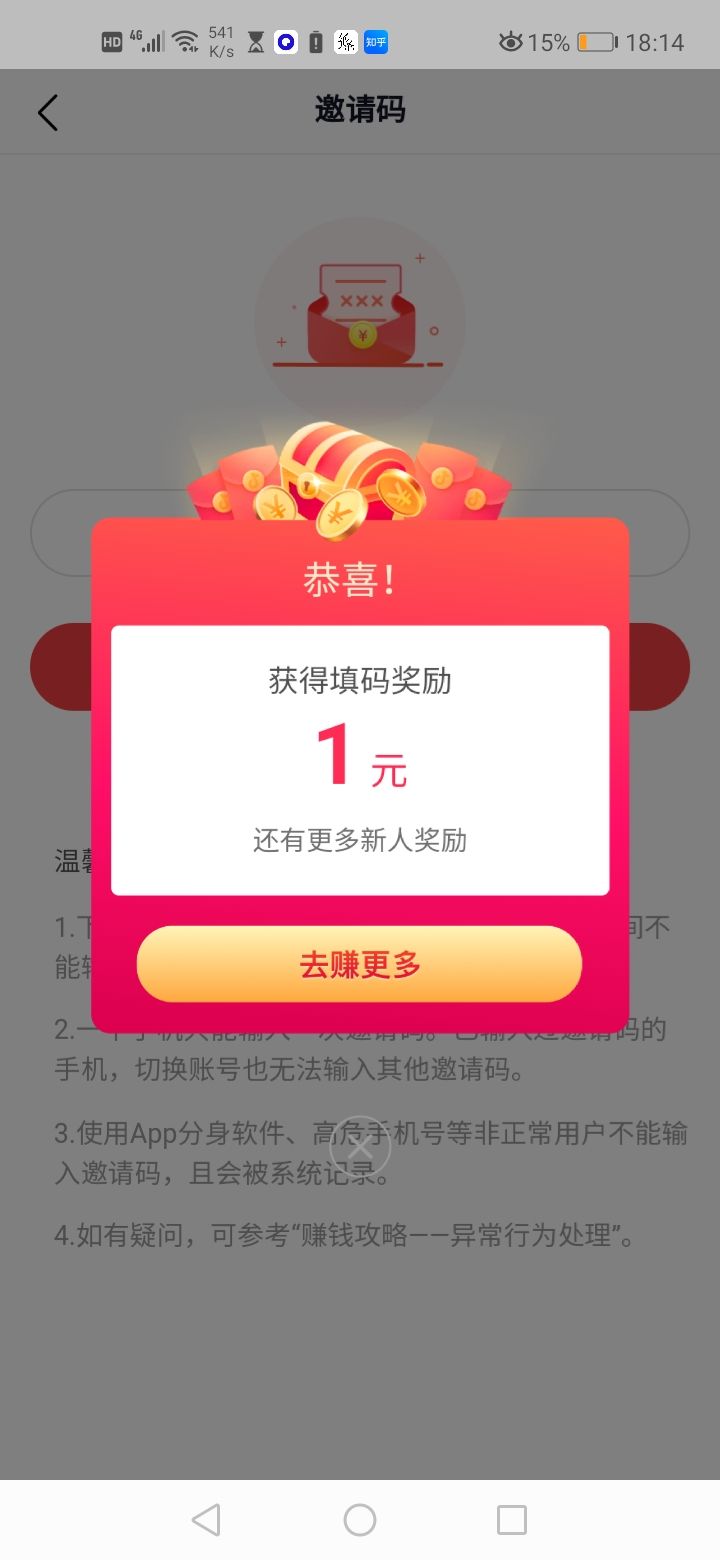Tap the system home button
This screenshot has height=1560, width=720.
click(x=359, y=1520)
